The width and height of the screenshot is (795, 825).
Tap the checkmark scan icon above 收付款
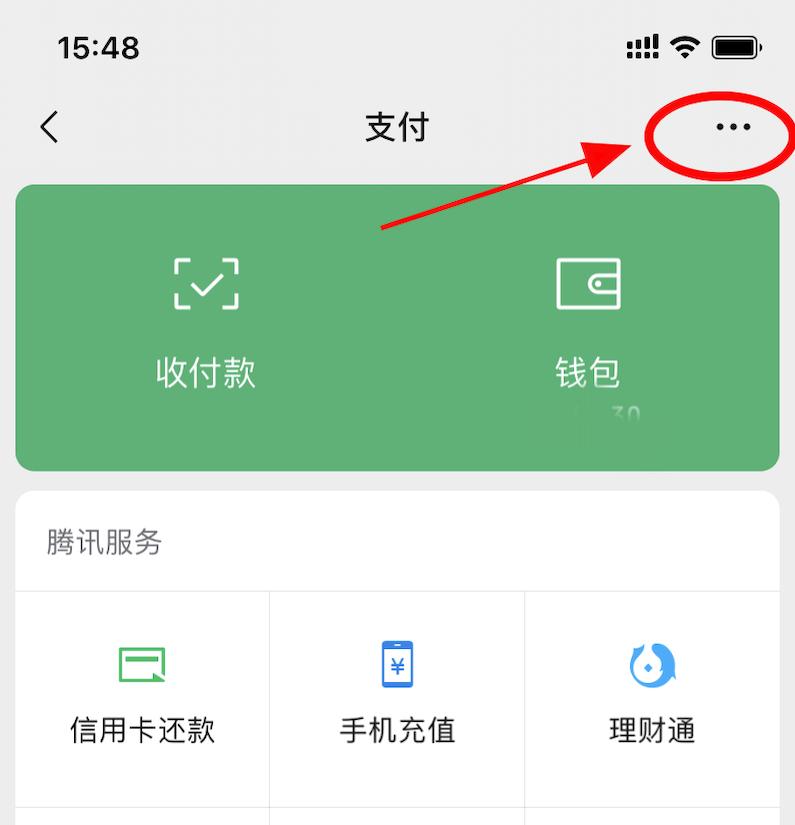pyautogui.click(x=204, y=284)
